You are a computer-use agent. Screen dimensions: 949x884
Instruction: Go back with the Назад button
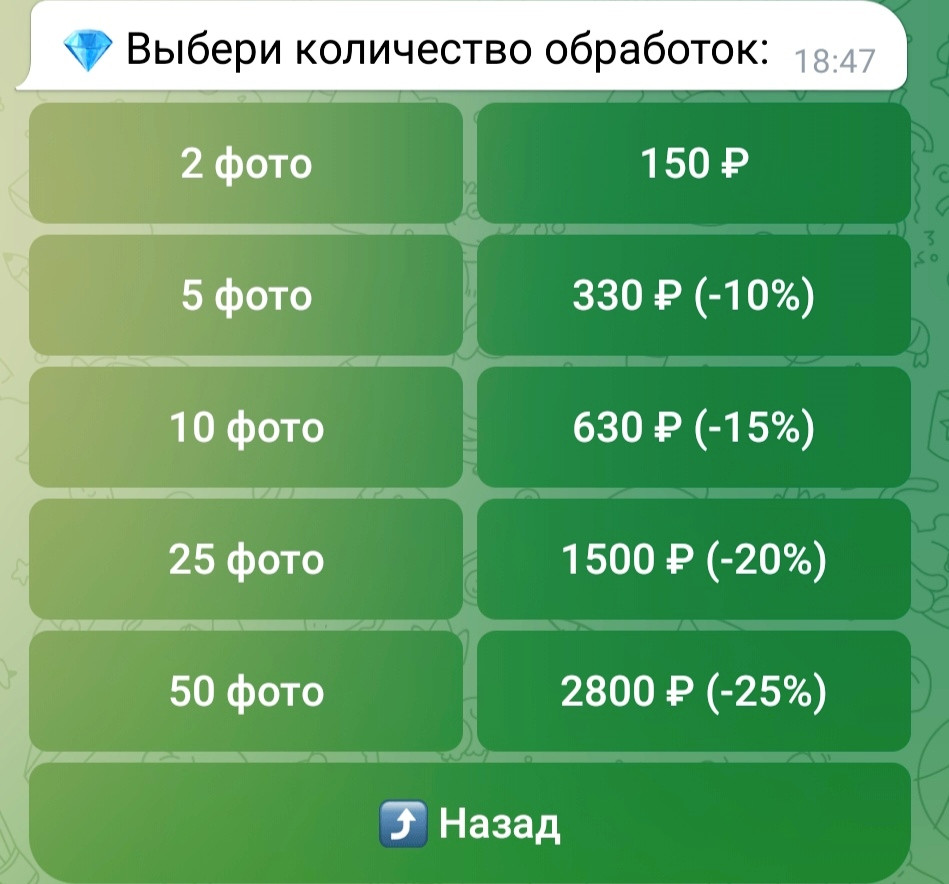(x=470, y=824)
